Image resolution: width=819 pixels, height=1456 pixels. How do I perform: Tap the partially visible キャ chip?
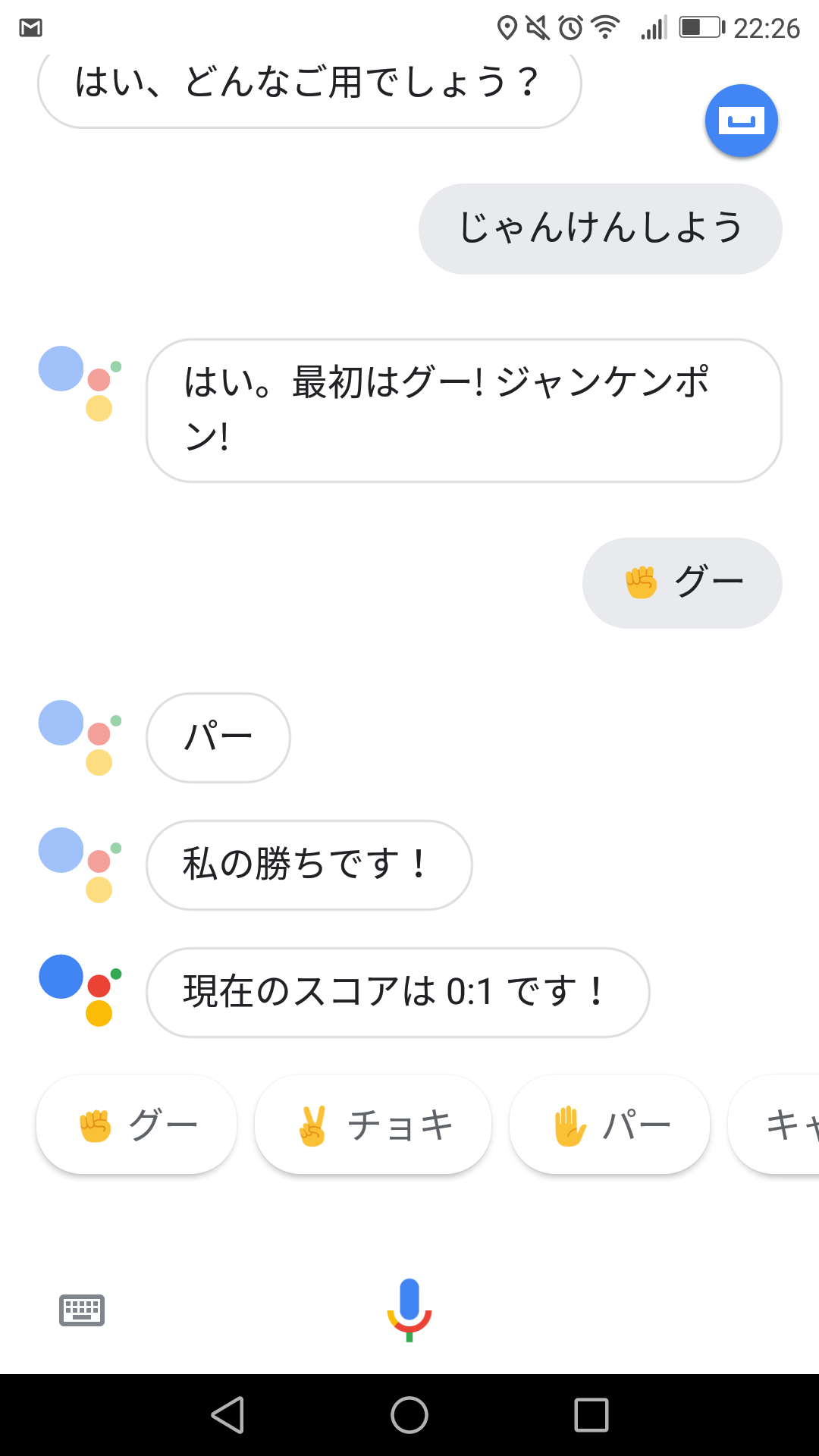coord(774,1125)
